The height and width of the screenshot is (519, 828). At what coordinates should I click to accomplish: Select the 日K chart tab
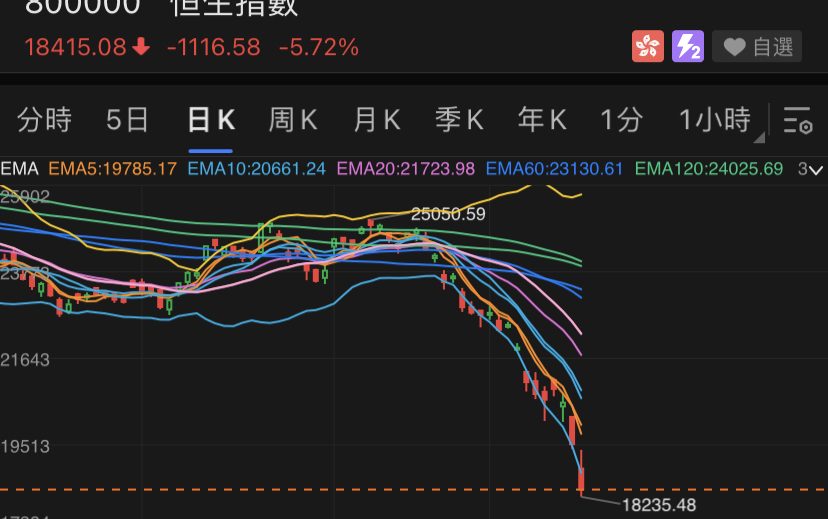click(x=211, y=121)
